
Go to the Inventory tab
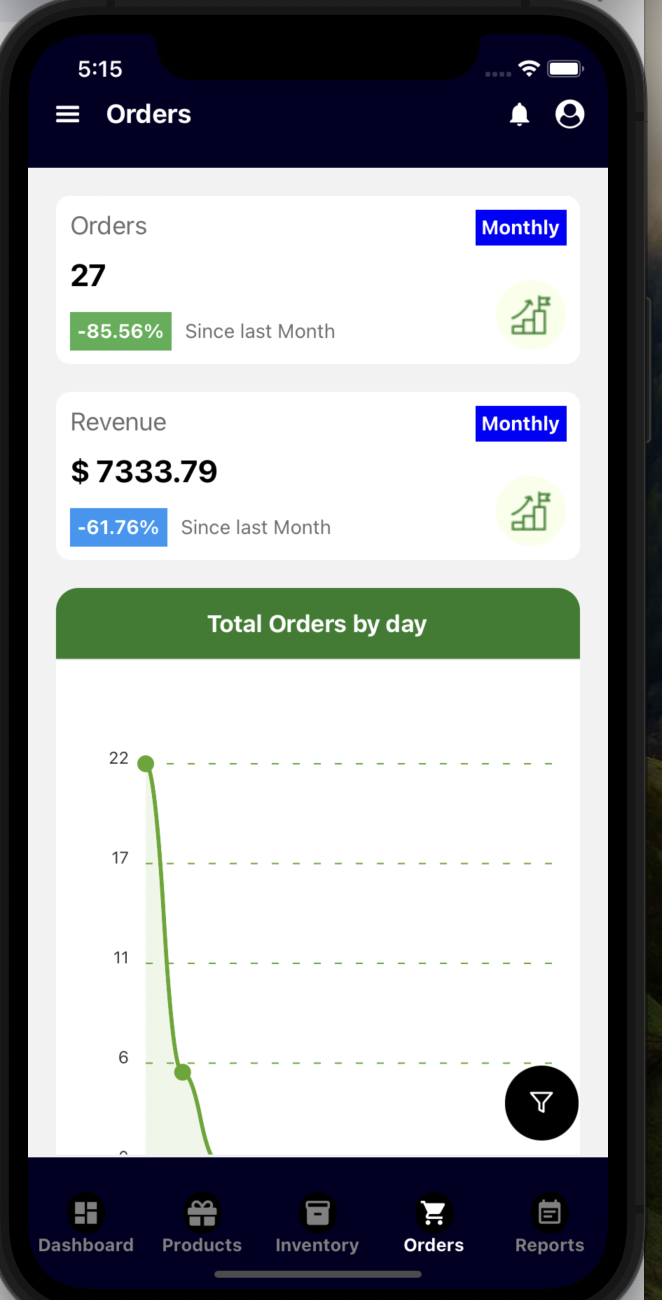point(317,1226)
